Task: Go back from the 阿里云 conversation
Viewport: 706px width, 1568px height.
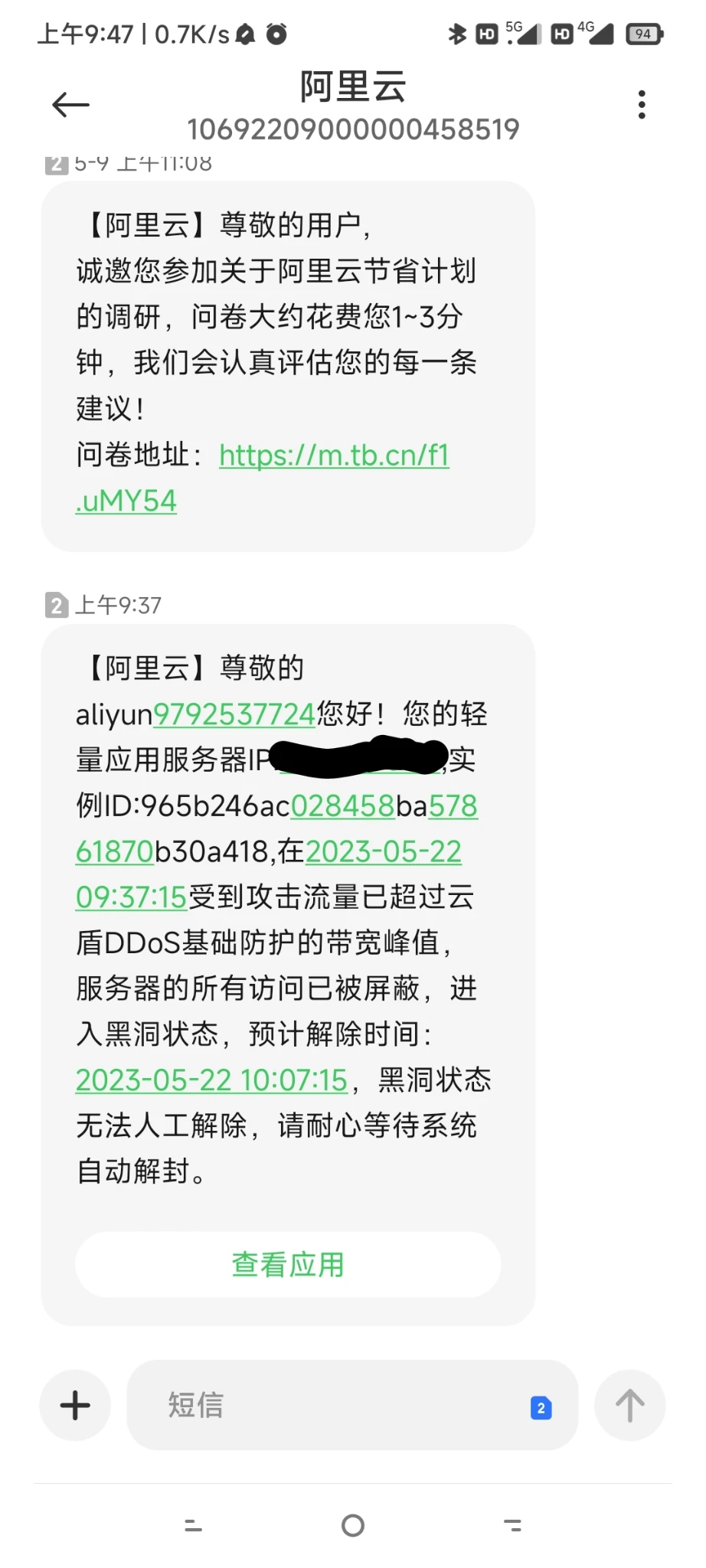Action: pyautogui.click(x=70, y=105)
